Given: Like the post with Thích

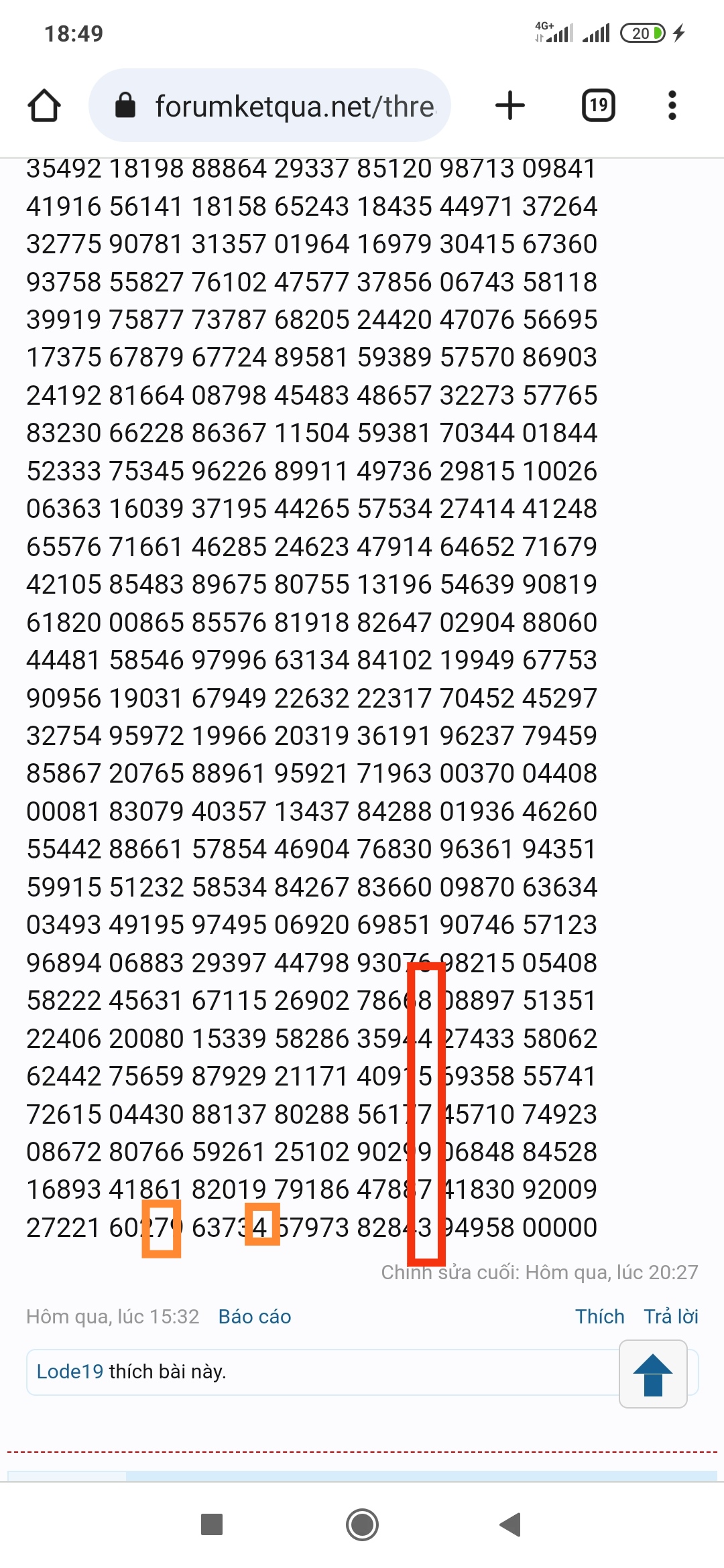Looking at the screenshot, I should 599,1317.
